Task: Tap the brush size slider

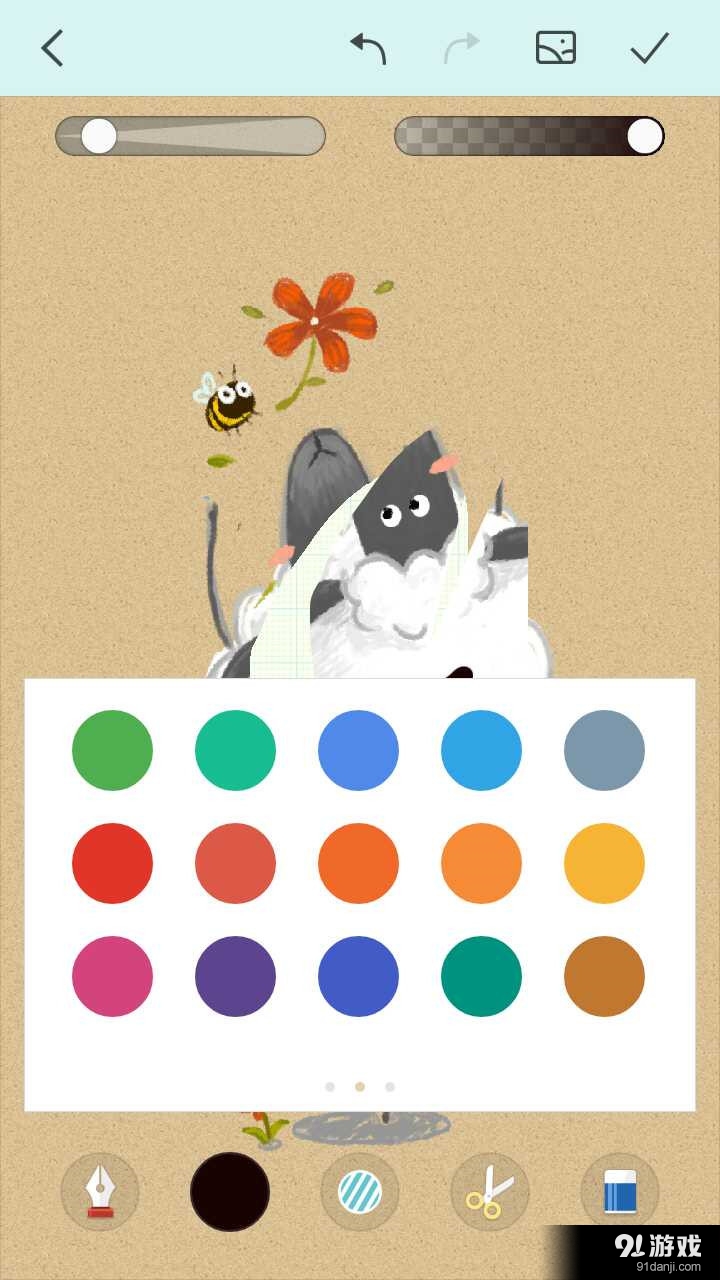Action: (190, 136)
